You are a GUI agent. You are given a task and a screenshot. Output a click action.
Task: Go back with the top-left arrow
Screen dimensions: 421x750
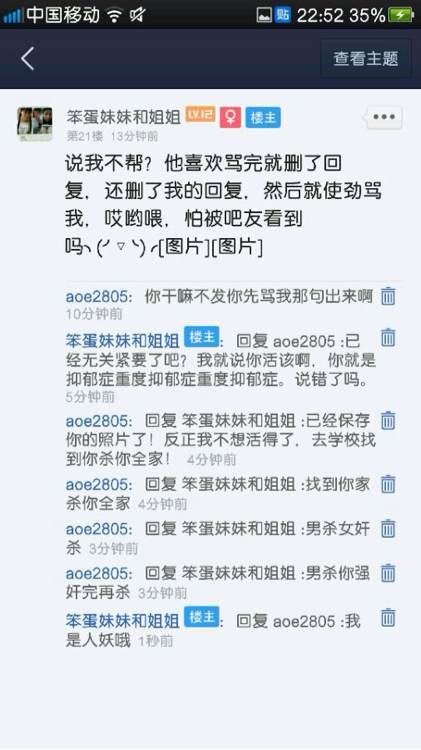[x=27, y=59]
